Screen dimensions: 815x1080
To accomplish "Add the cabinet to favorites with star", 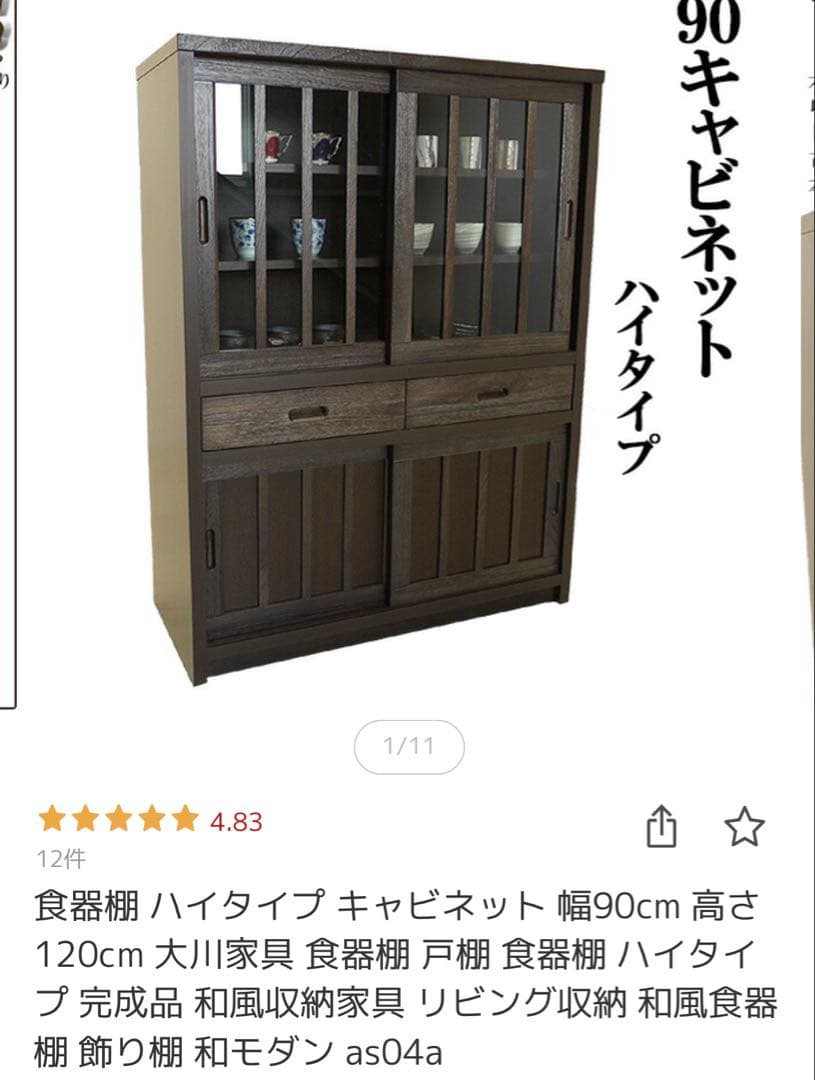I will tap(744, 827).
